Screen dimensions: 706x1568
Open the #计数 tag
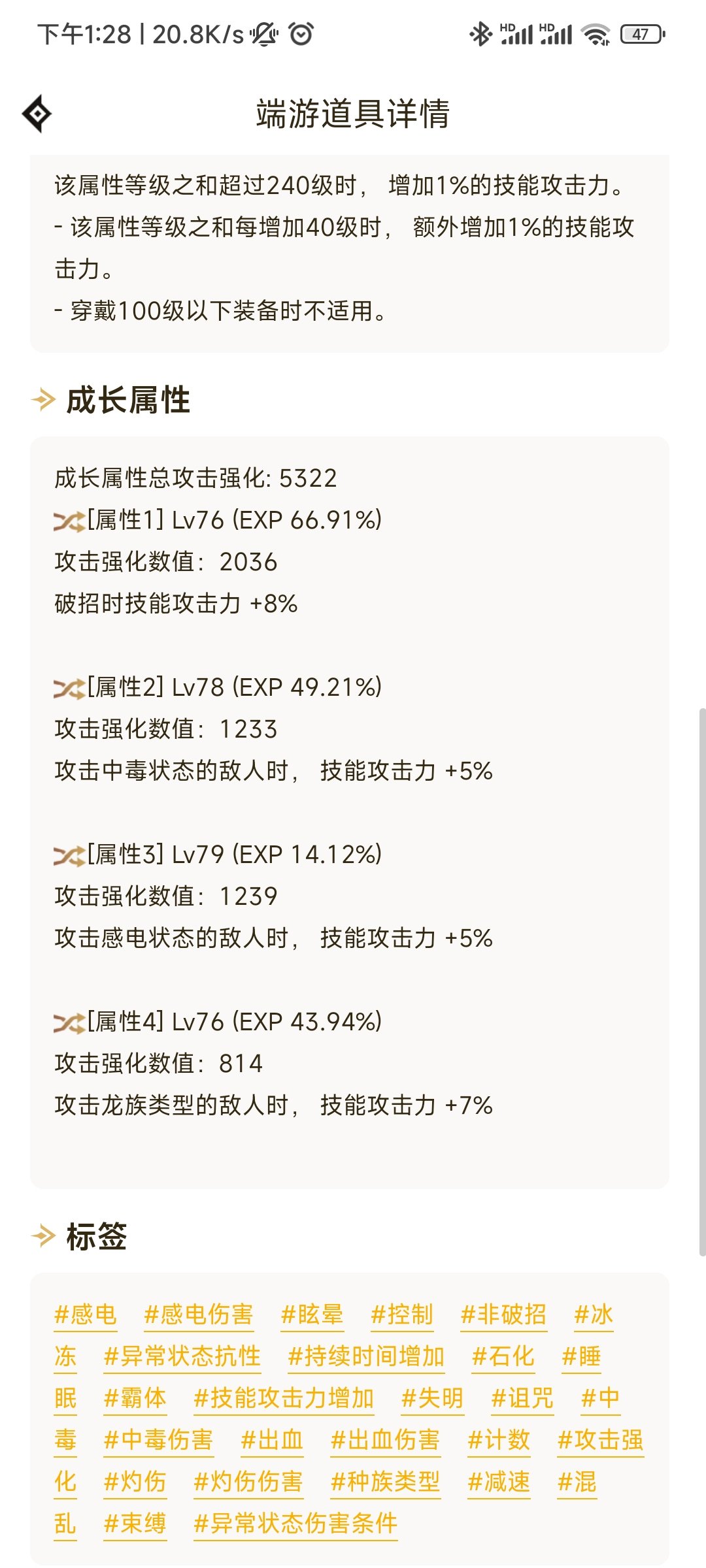coord(499,1440)
